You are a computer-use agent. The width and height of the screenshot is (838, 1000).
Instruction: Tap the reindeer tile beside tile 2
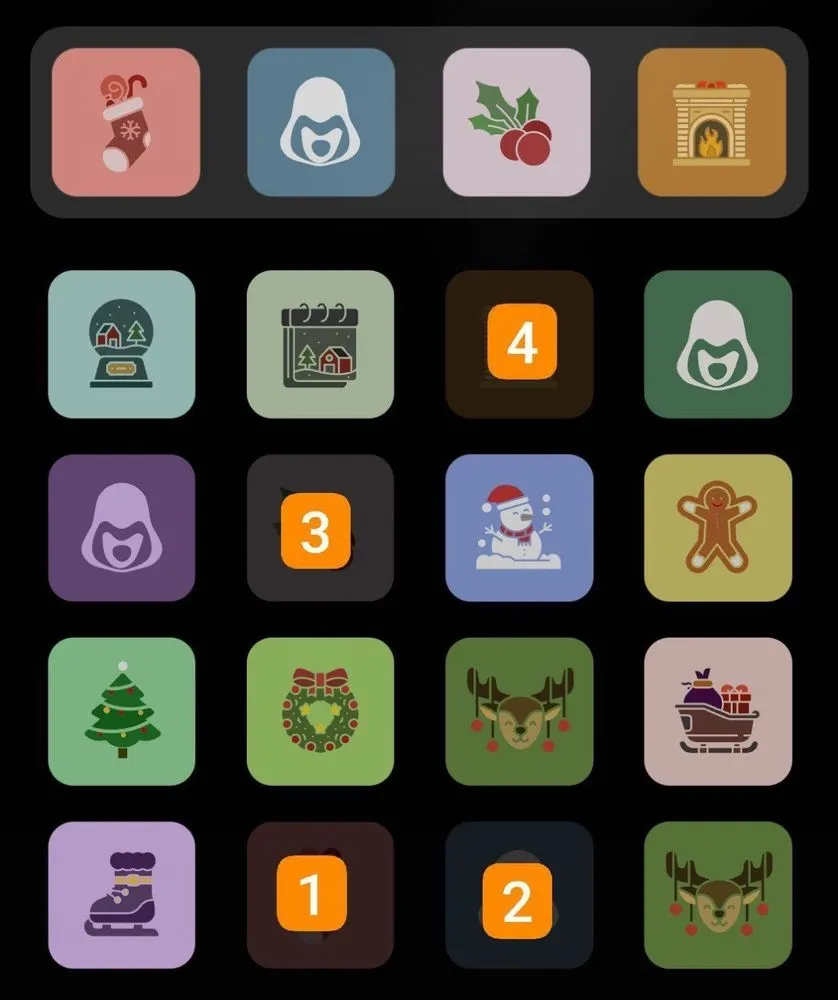click(x=717, y=895)
